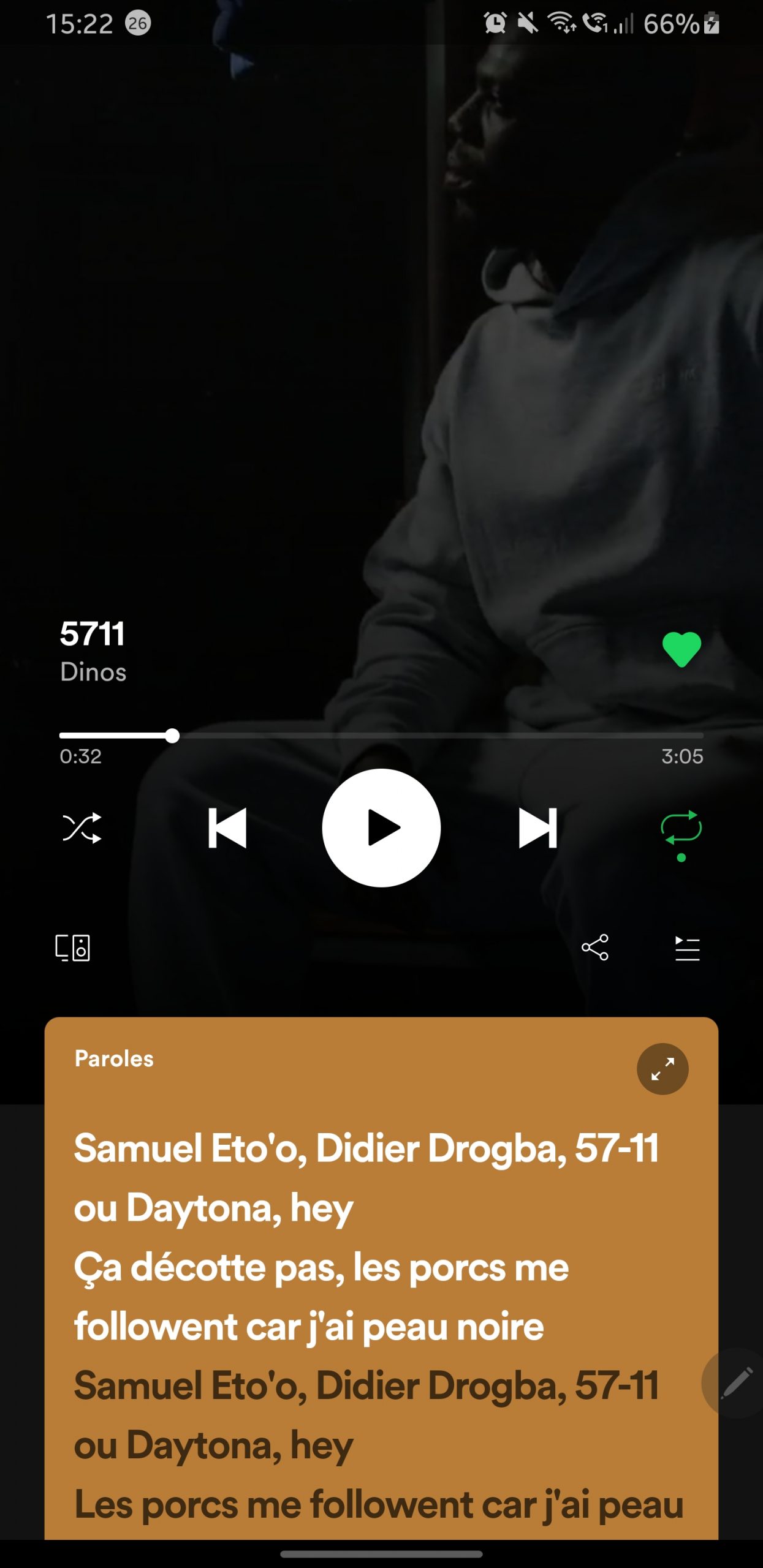Unlike the song 5711 with the heart
Screen dimensions: 763x1568
point(681,649)
